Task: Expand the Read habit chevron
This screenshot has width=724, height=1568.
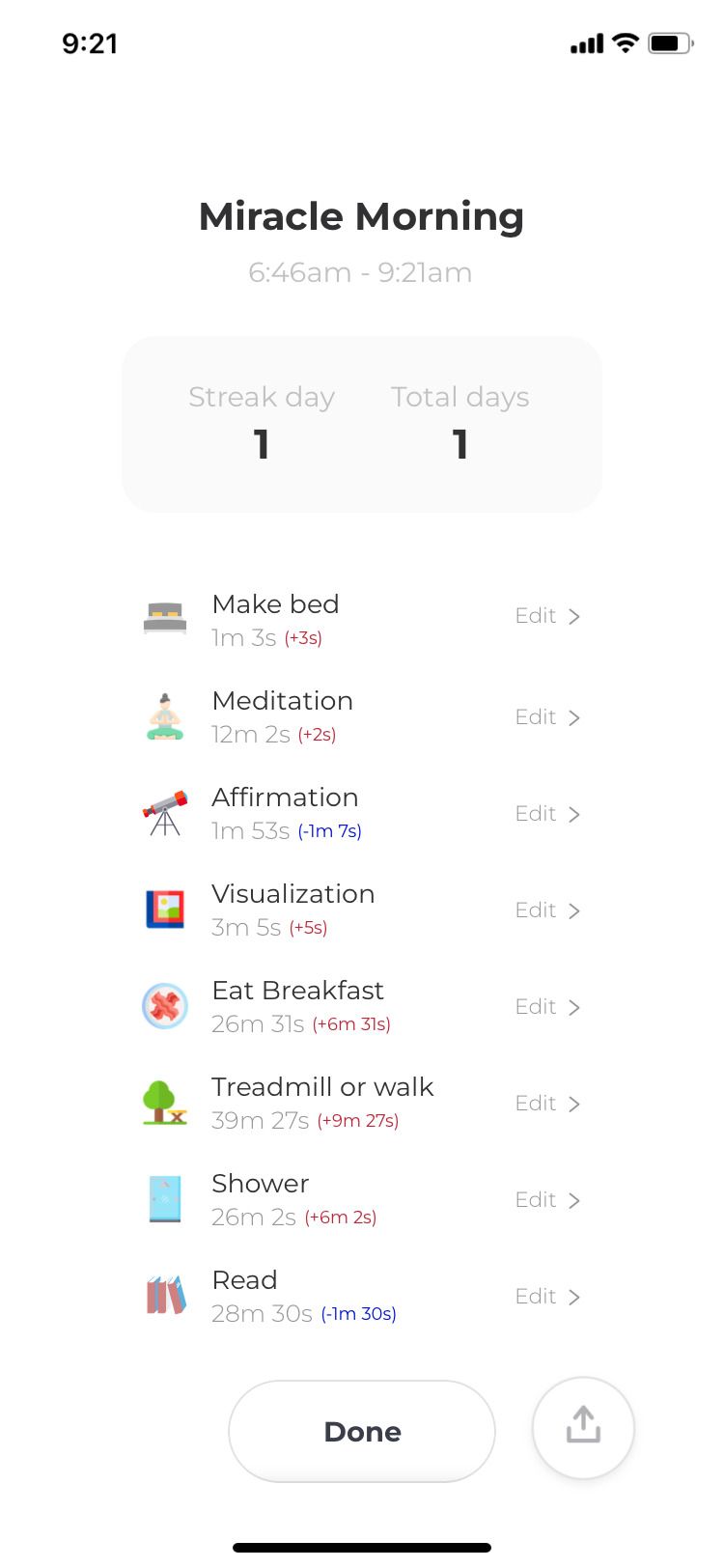Action: pos(573,1297)
